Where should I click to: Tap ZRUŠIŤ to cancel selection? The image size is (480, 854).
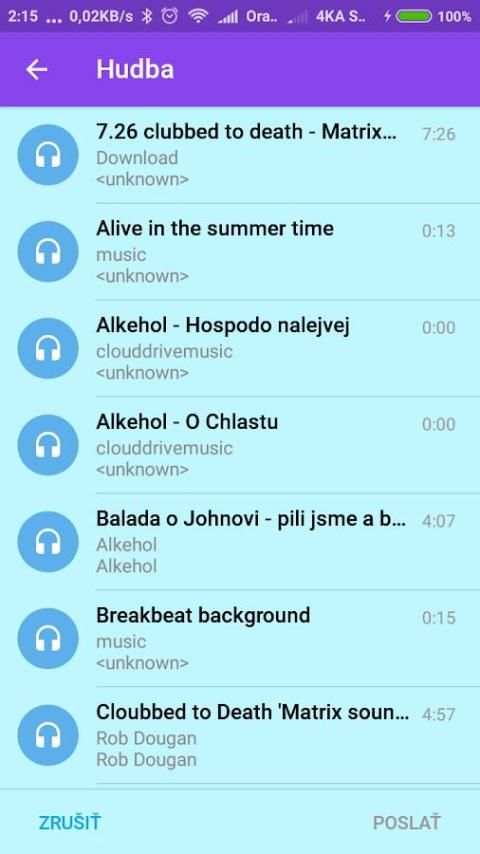coord(70,822)
